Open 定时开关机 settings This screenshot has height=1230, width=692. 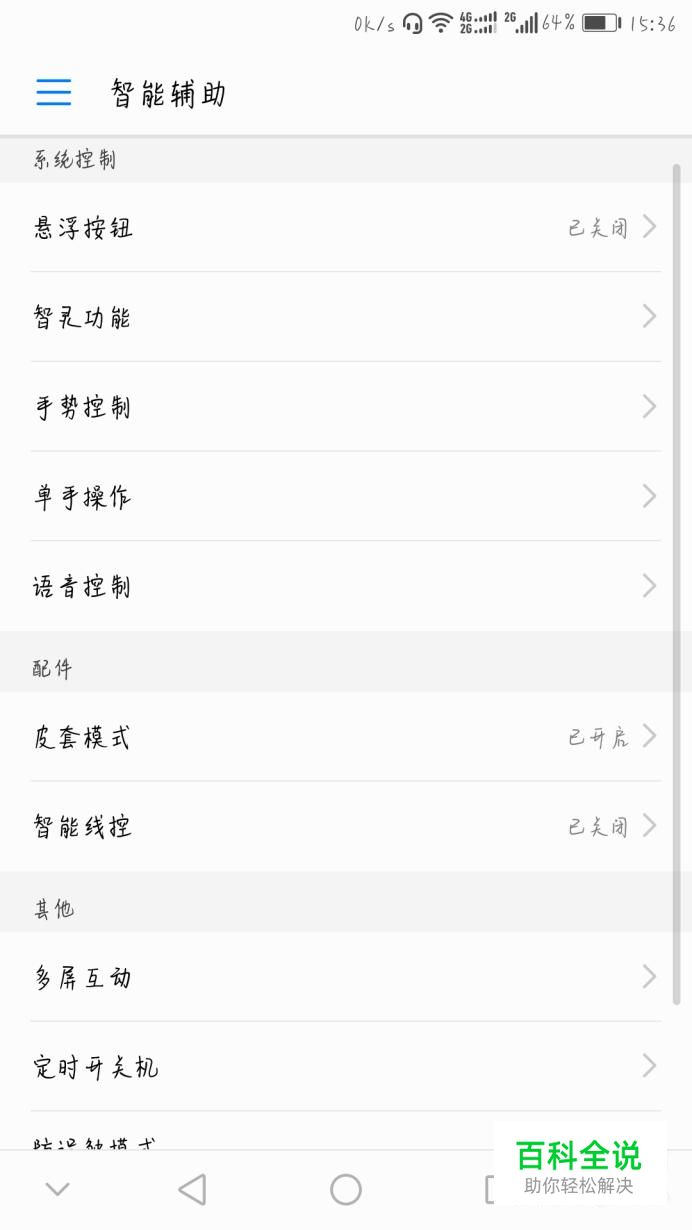click(x=346, y=1067)
